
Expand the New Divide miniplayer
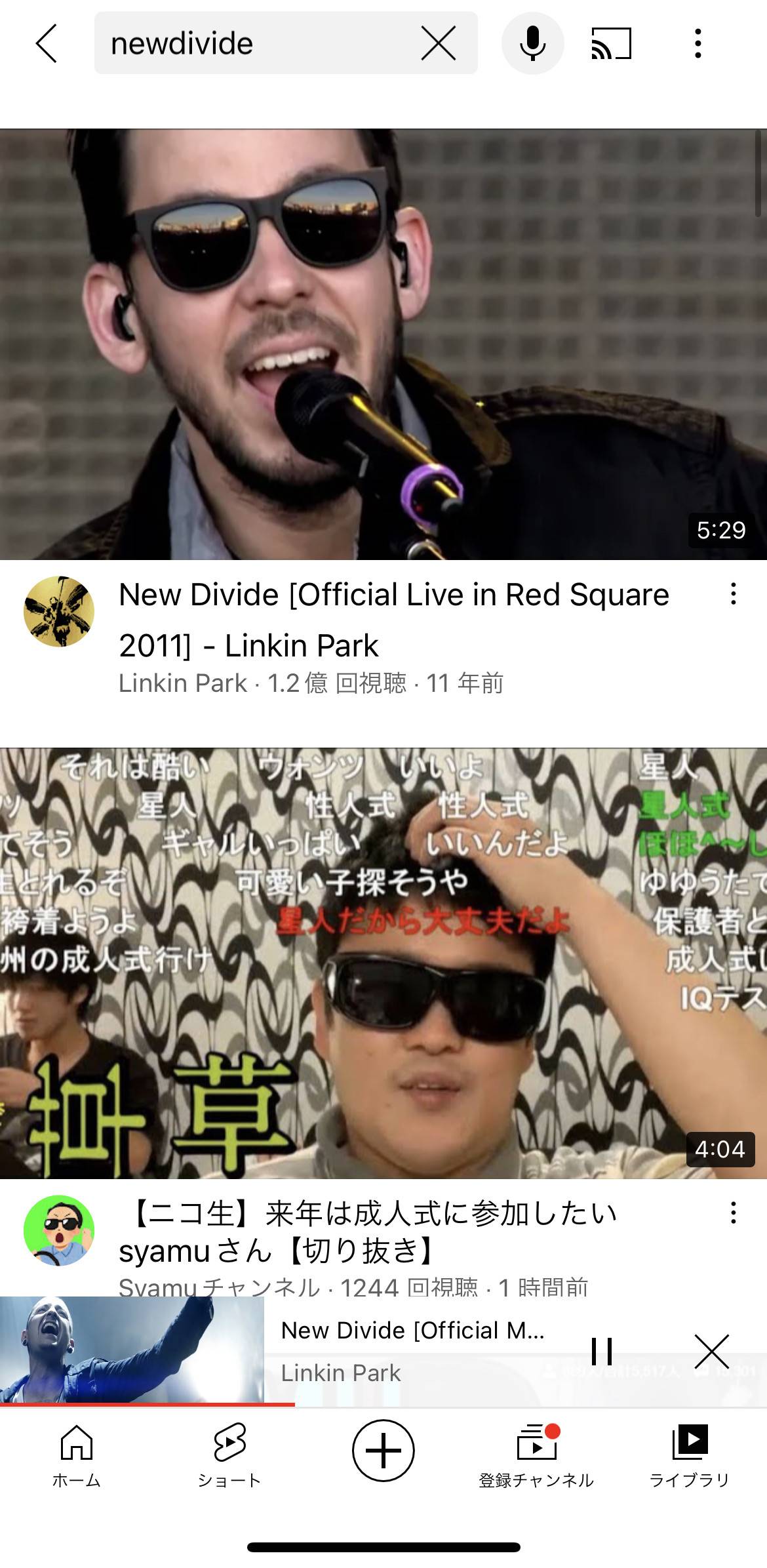413,1351
